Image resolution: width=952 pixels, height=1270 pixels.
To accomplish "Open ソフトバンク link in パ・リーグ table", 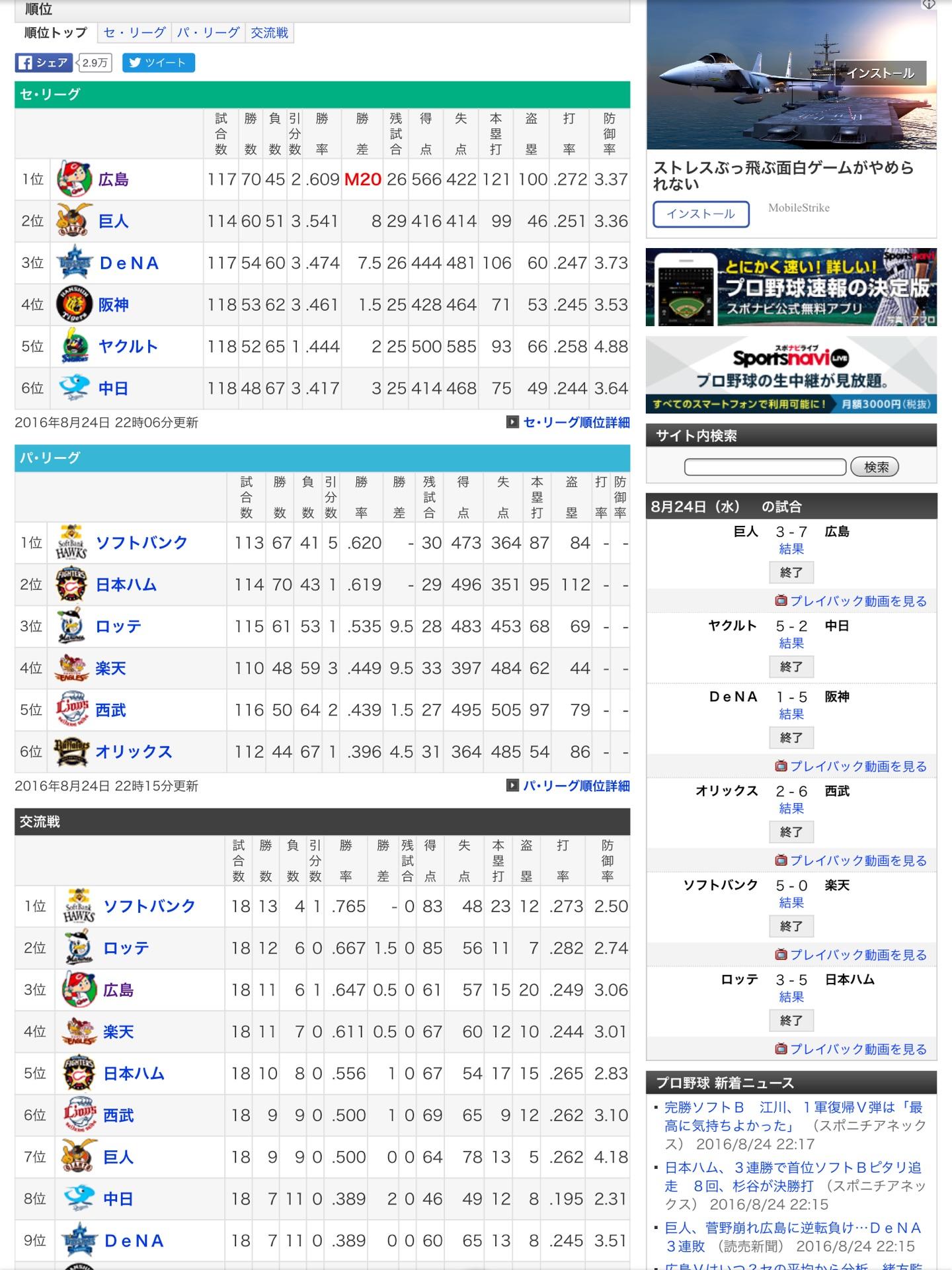I will pos(141,543).
